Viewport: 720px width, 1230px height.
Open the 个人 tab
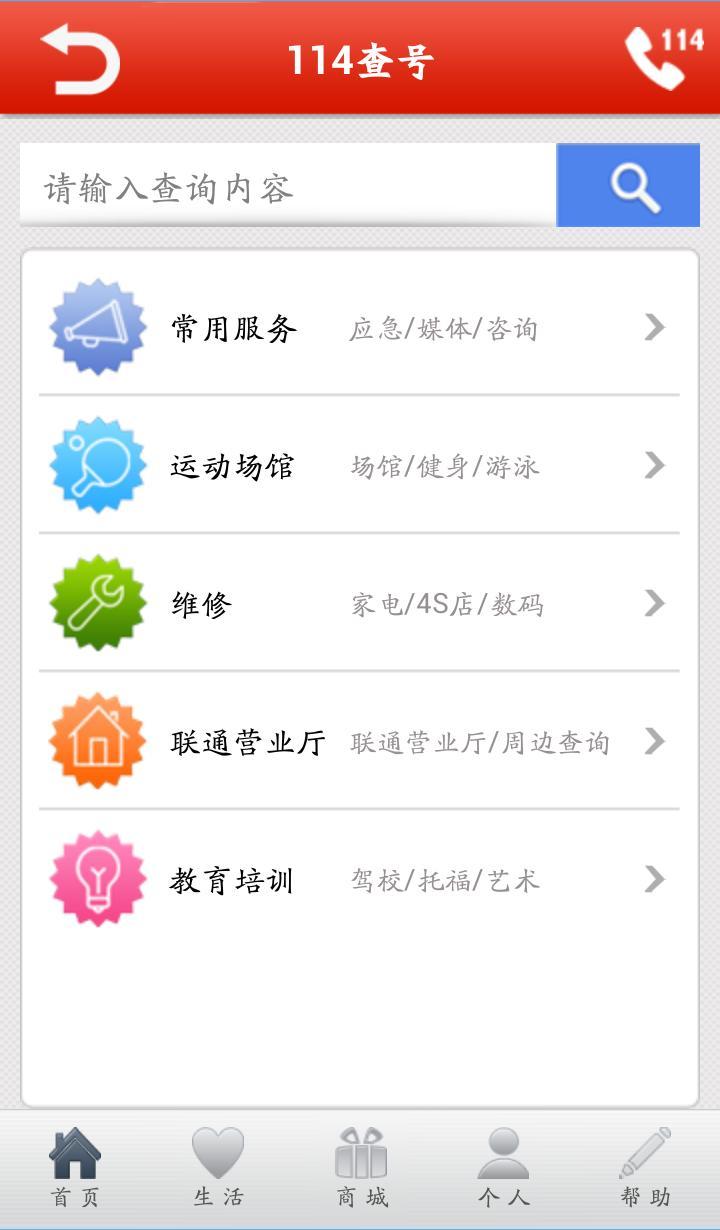pos(503,1168)
